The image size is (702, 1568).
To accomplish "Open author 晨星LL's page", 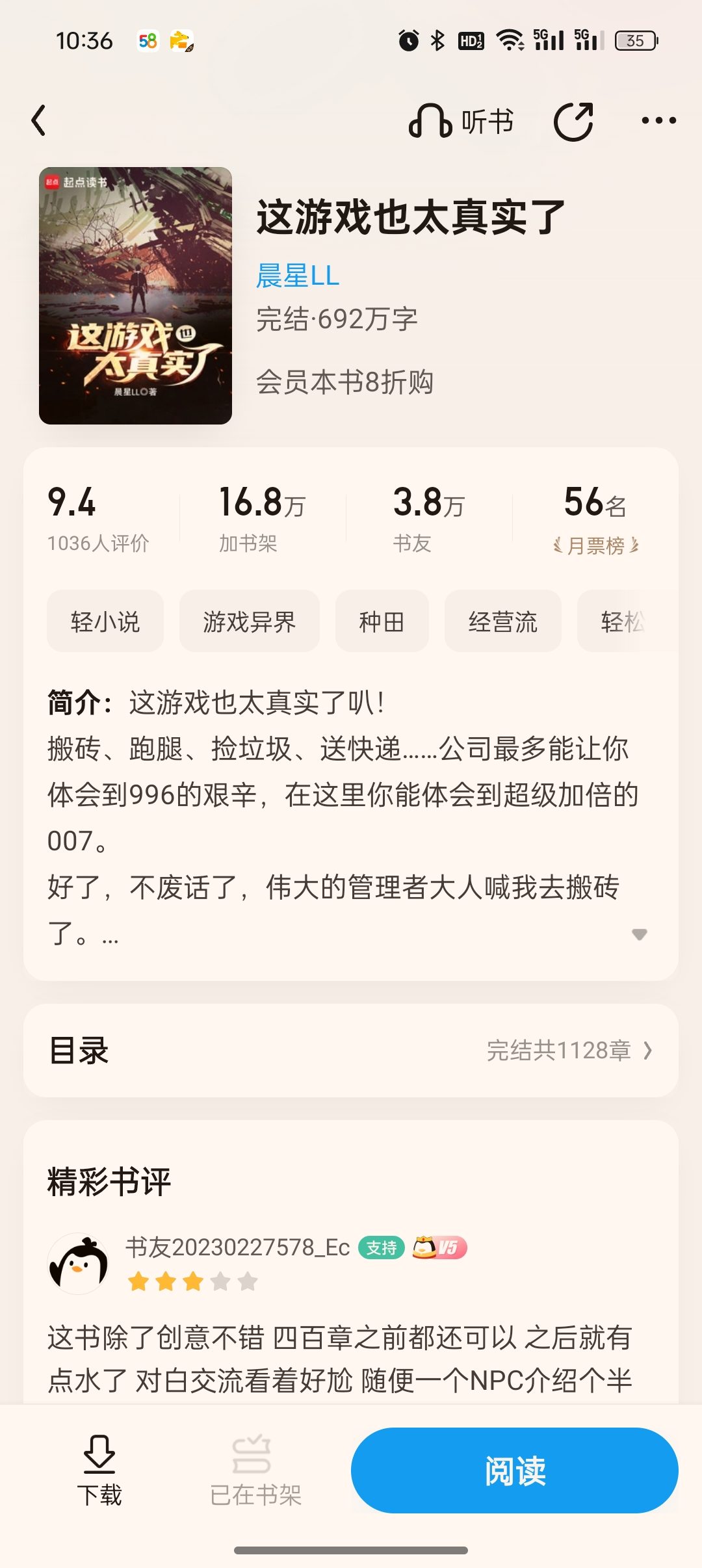I will [298, 276].
